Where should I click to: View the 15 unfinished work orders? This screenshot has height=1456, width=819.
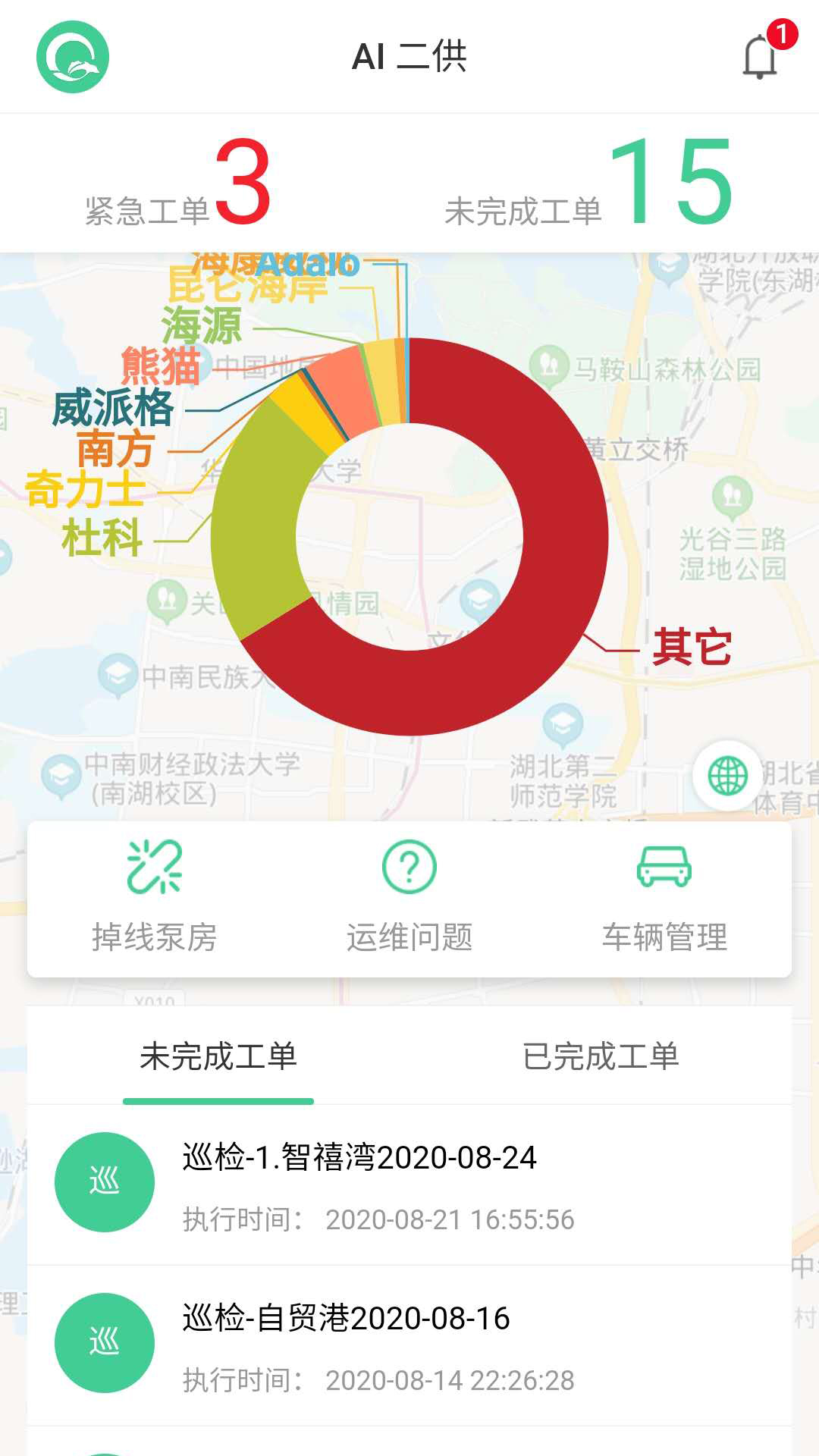pyautogui.click(x=590, y=184)
